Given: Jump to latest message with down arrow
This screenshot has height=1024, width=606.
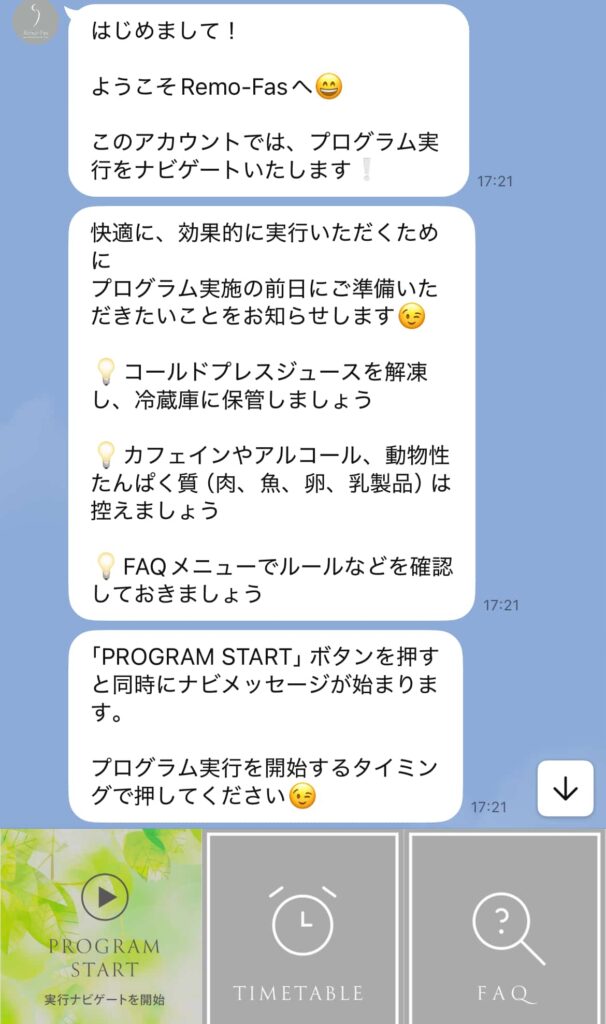Looking at the screenshot, I should click(x=566, y=788).
